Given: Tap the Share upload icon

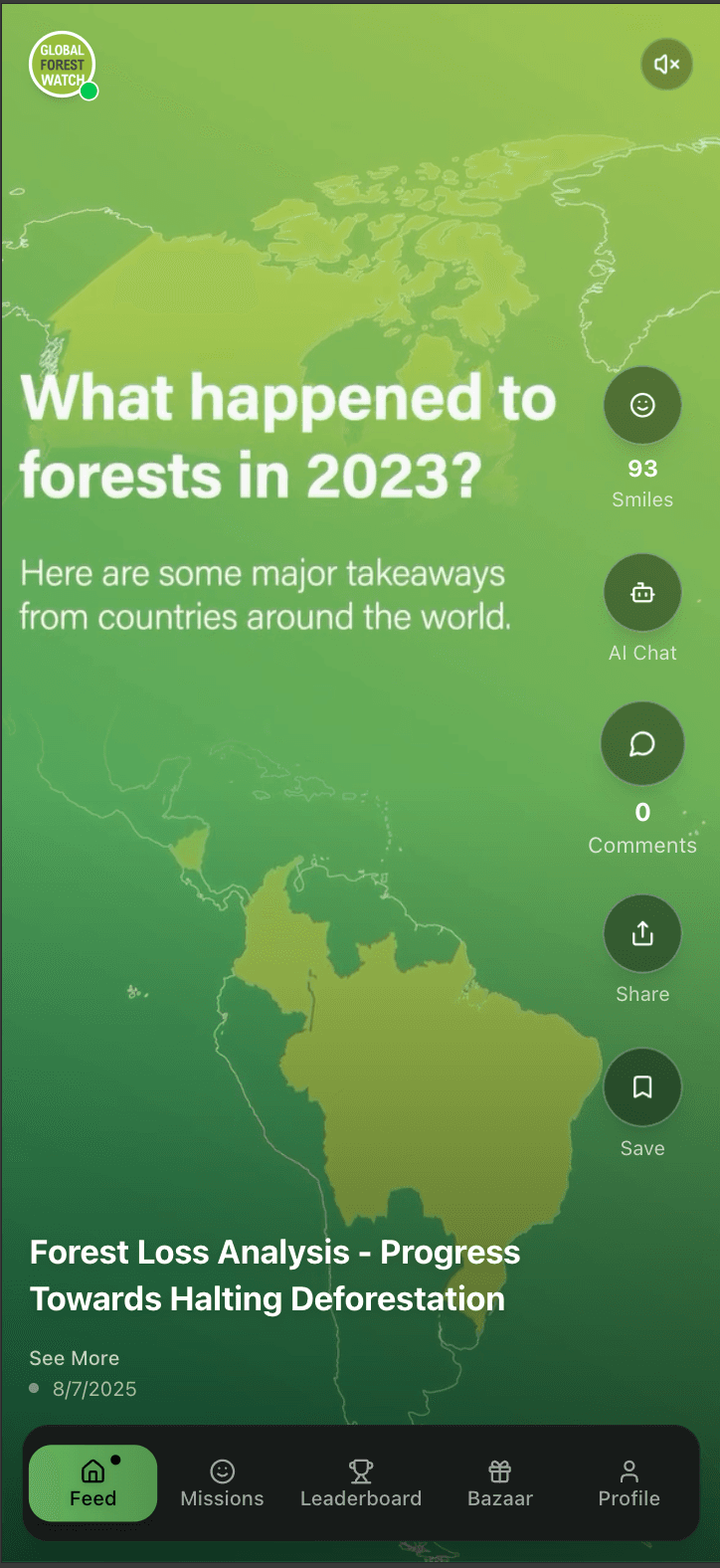Looking at the screenshot, I should pyautogui.click(x=641, y=933).
